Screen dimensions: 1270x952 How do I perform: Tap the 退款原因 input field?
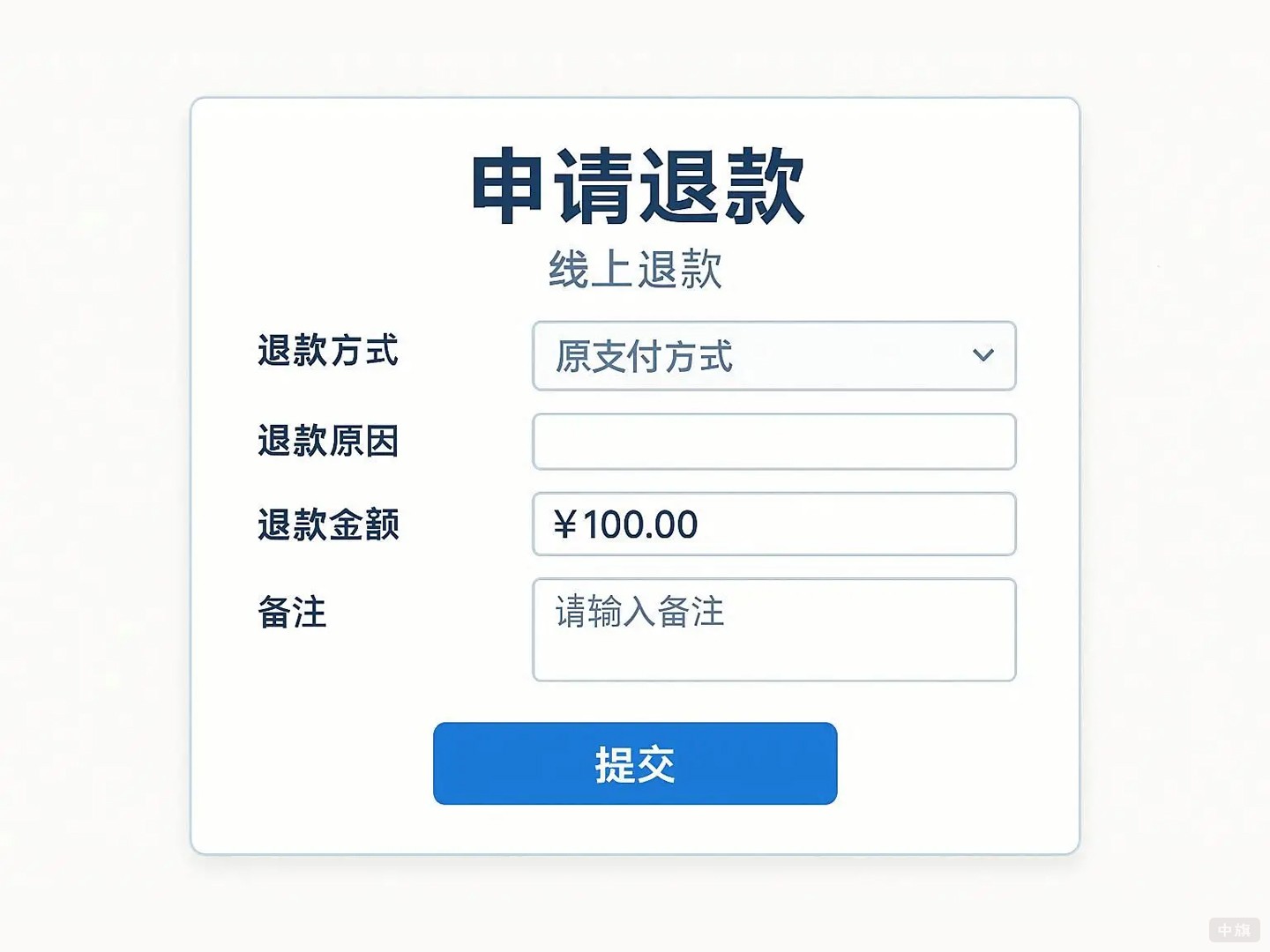tap(773, 442)
